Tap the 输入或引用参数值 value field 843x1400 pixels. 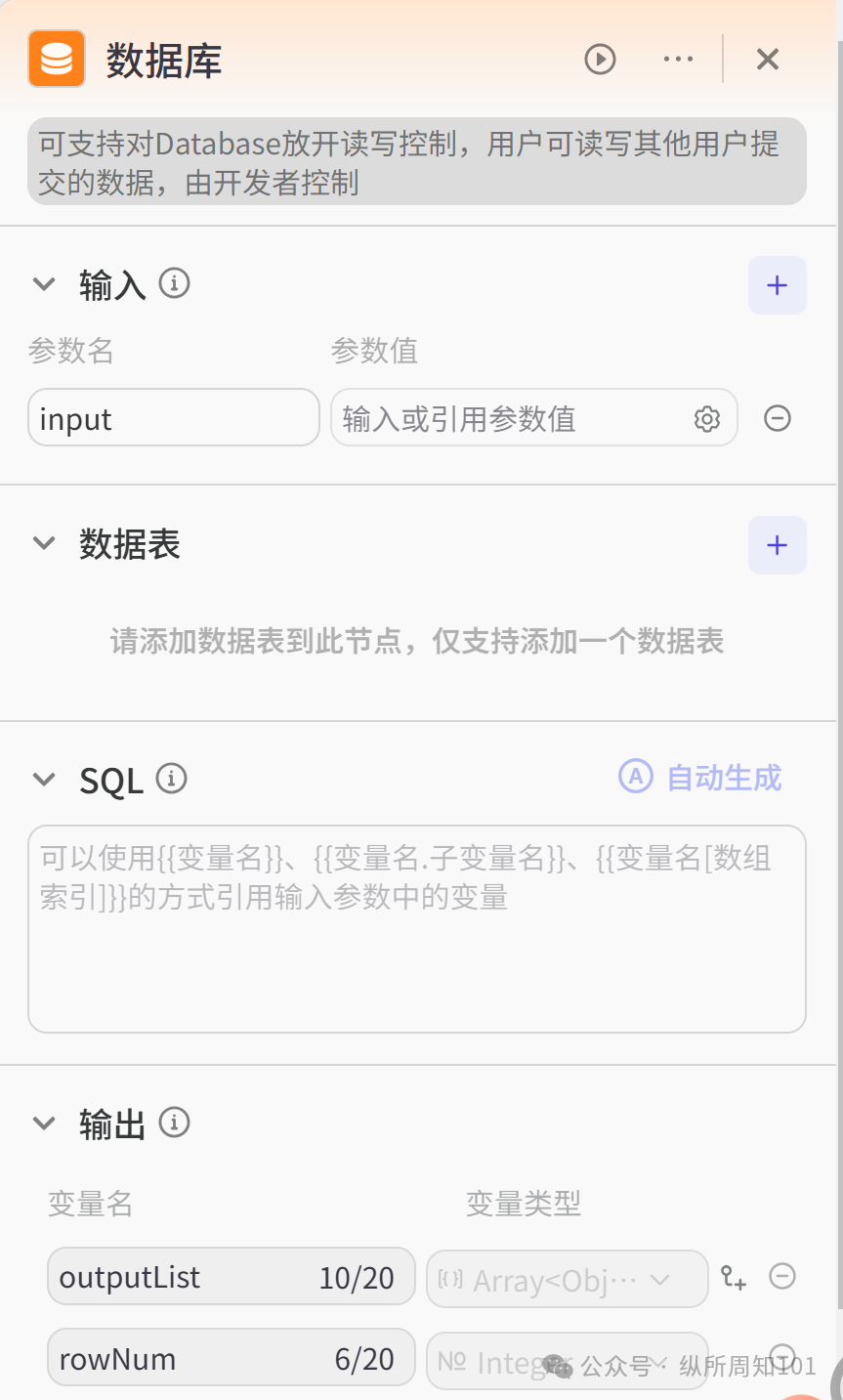point(508,418)
